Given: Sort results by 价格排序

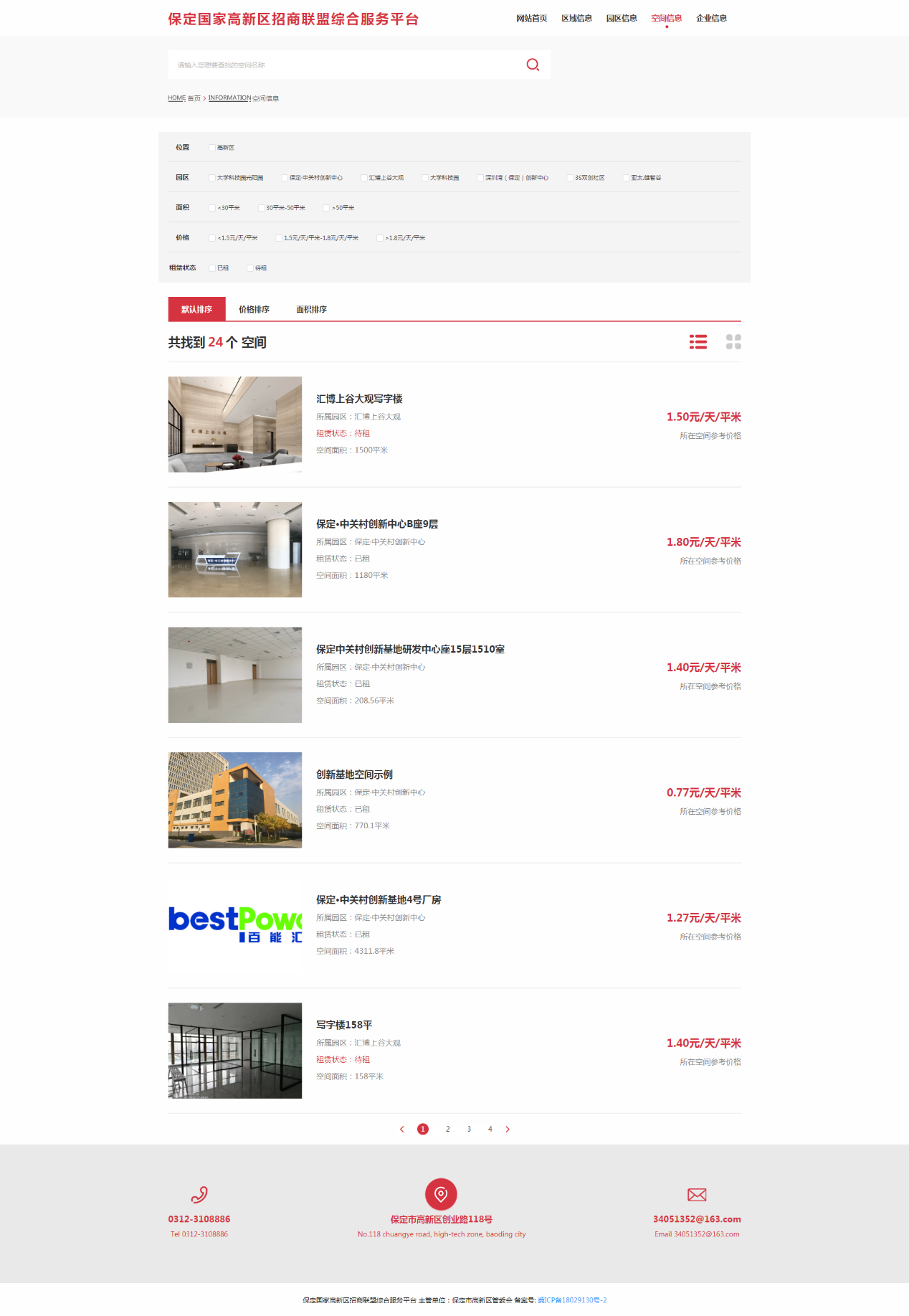Looking at the screenshot, I should pos(254,310).
